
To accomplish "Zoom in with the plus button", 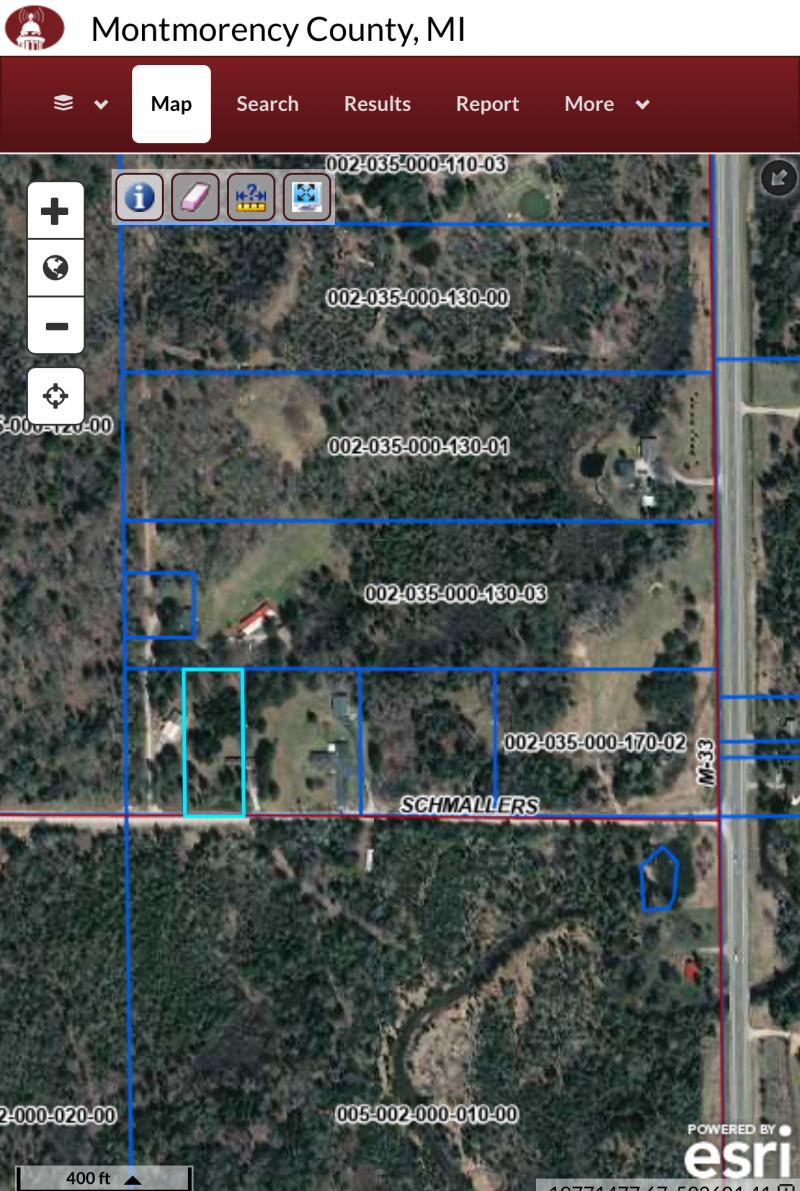I will click(x=55, y=211).
